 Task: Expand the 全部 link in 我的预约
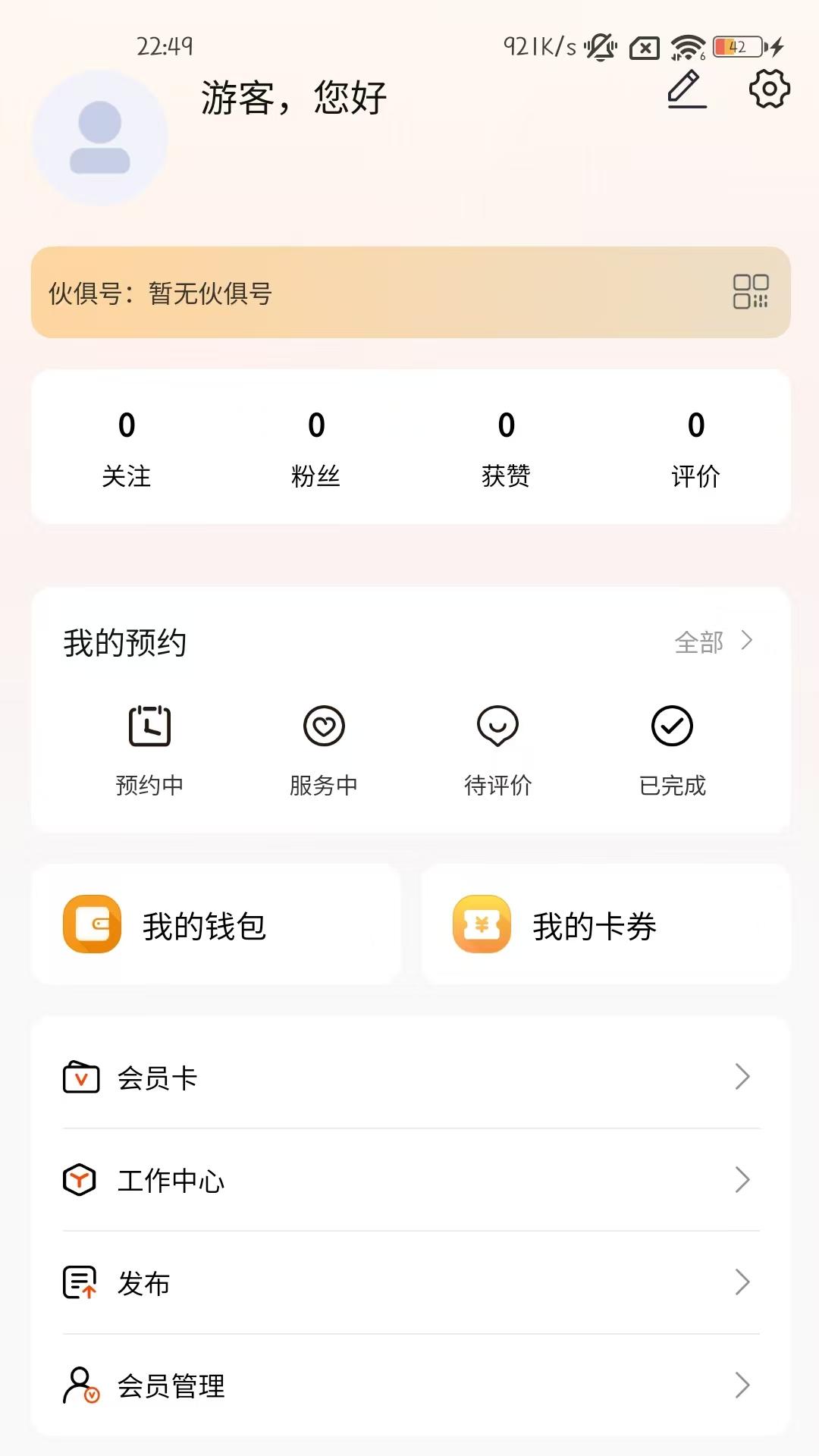(710, 642)
